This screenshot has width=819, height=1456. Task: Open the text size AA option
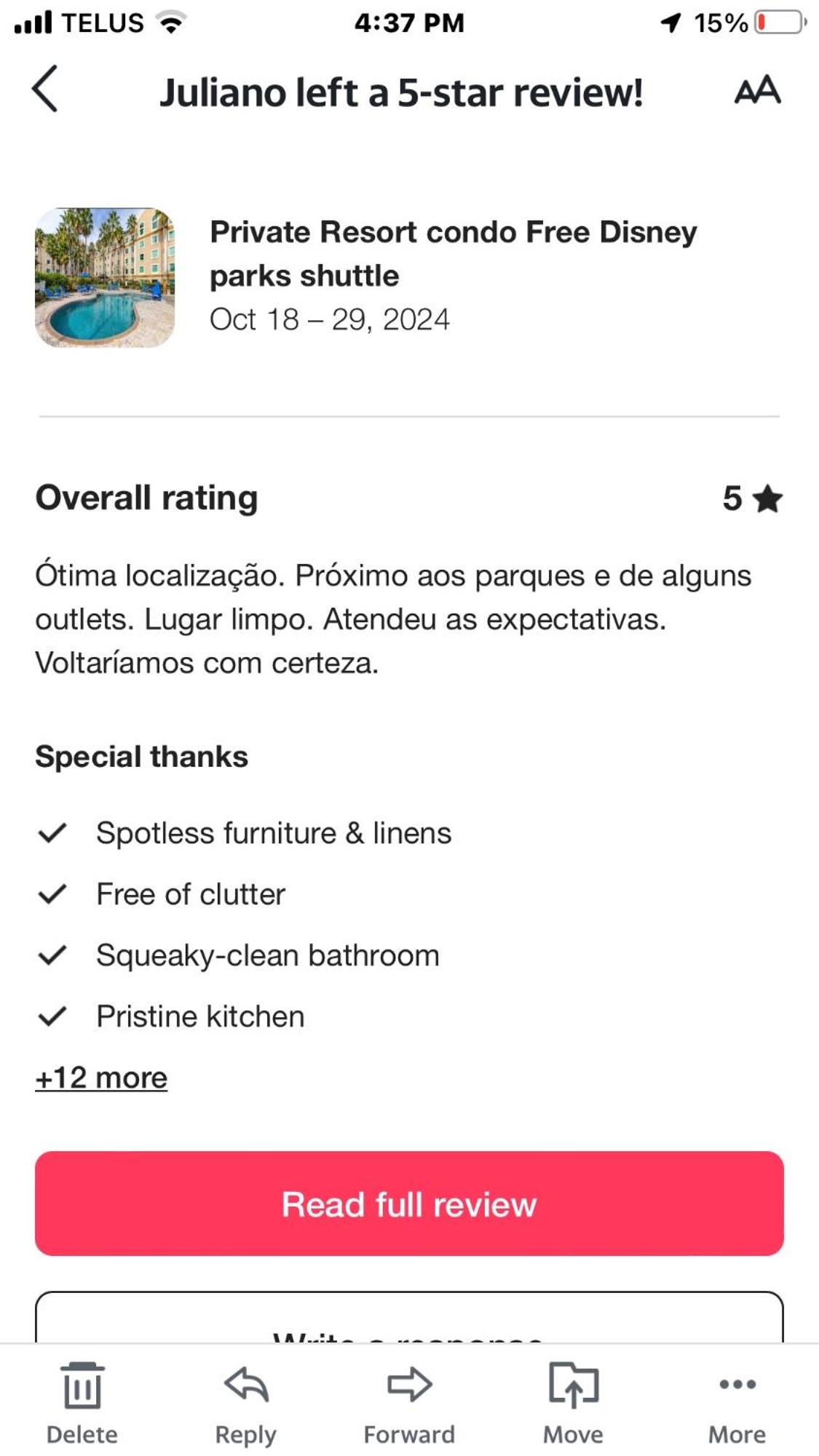coord(757,90)
